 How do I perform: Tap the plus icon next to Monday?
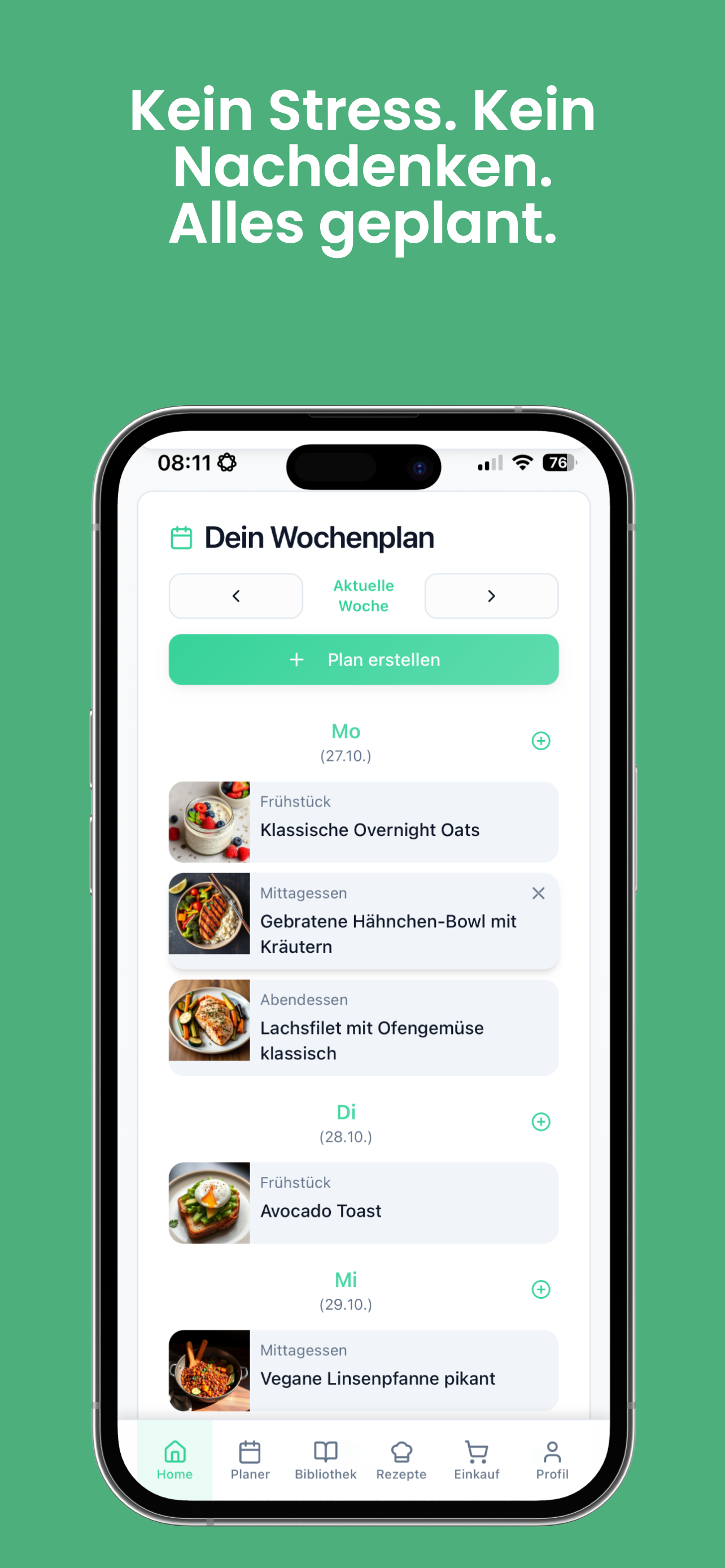tap(540, 741)
